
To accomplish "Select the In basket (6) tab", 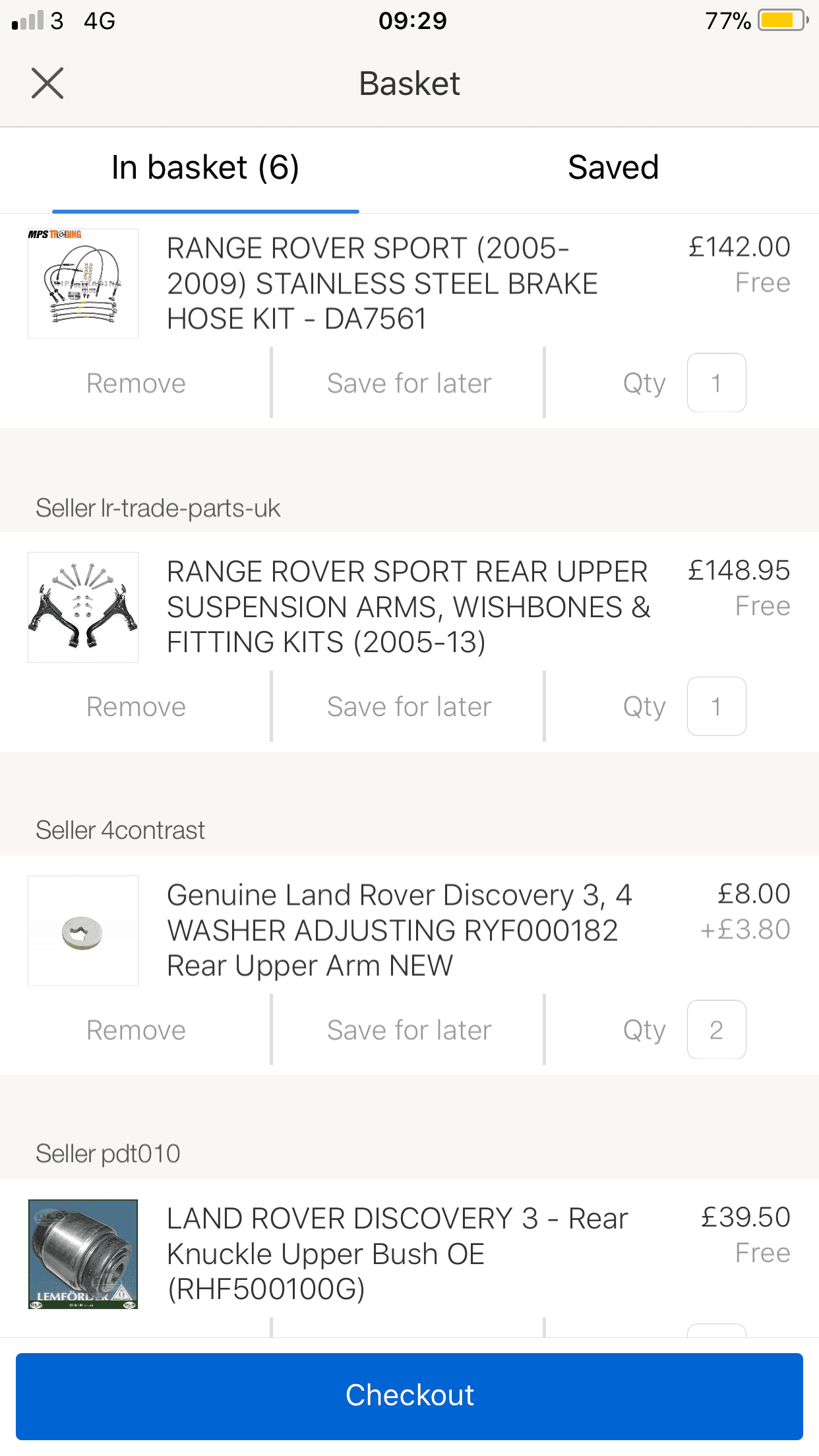I will (205, 167).
